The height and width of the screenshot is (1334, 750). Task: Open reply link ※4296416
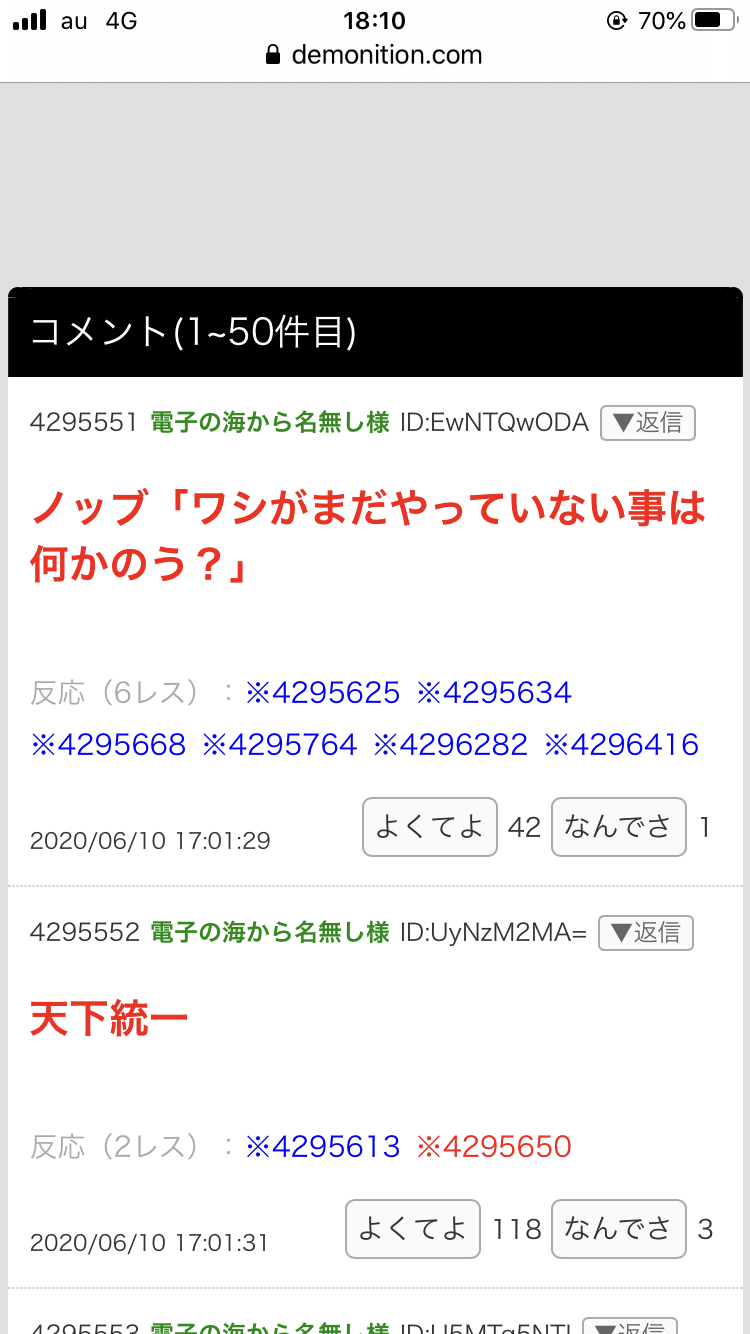622,745
